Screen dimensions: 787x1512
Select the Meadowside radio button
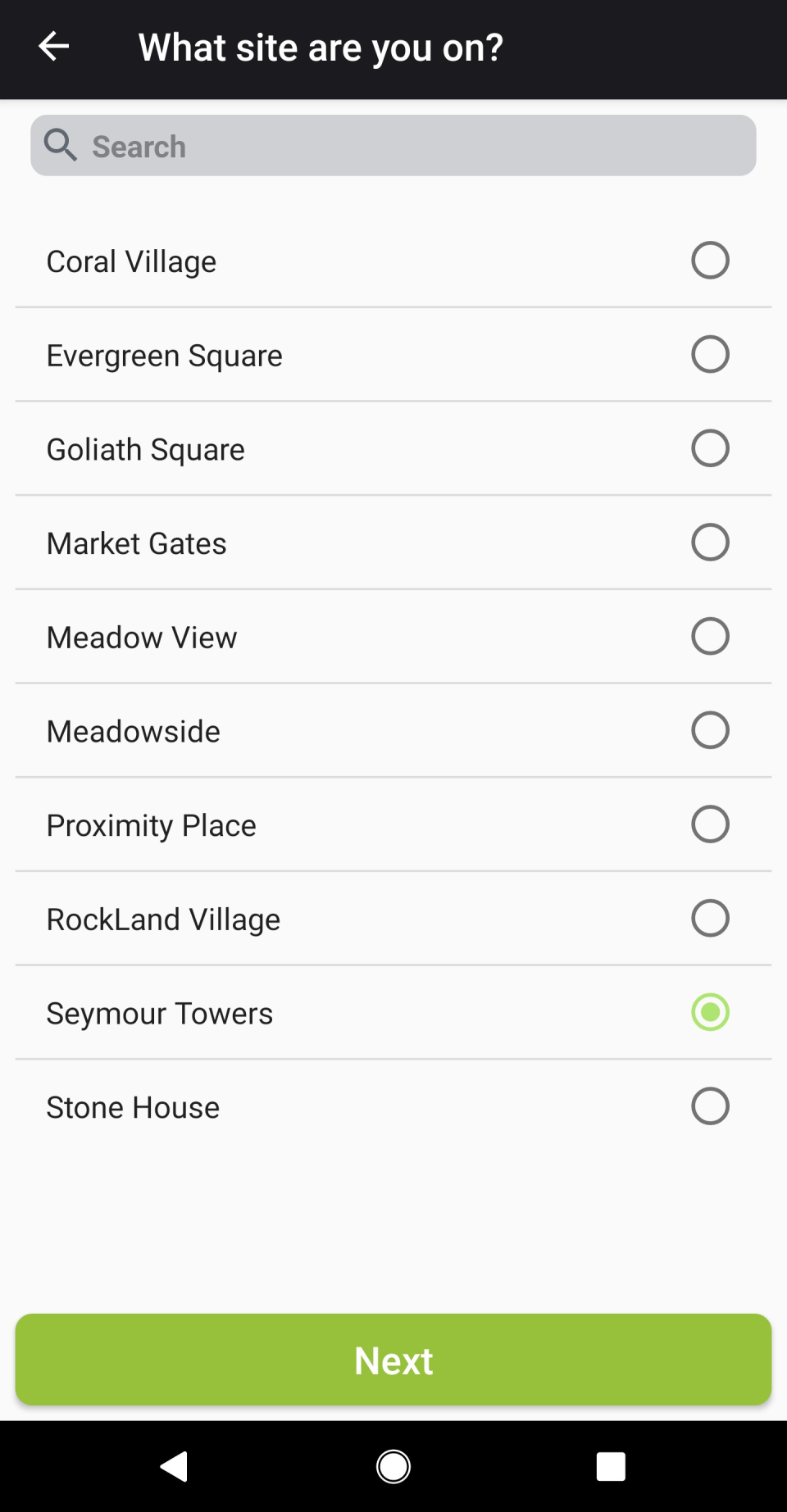[710, 730]
